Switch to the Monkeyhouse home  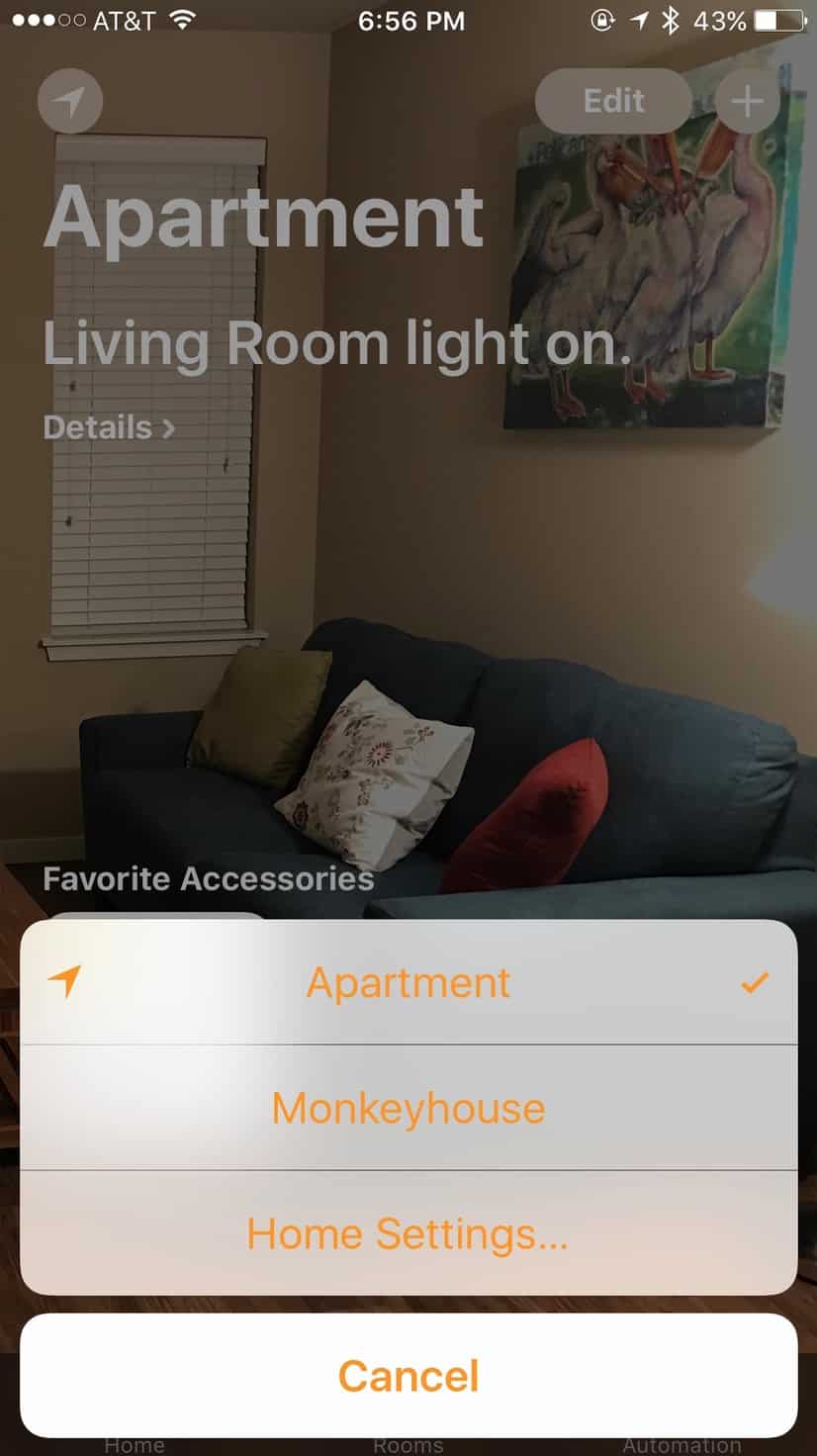408,1108
